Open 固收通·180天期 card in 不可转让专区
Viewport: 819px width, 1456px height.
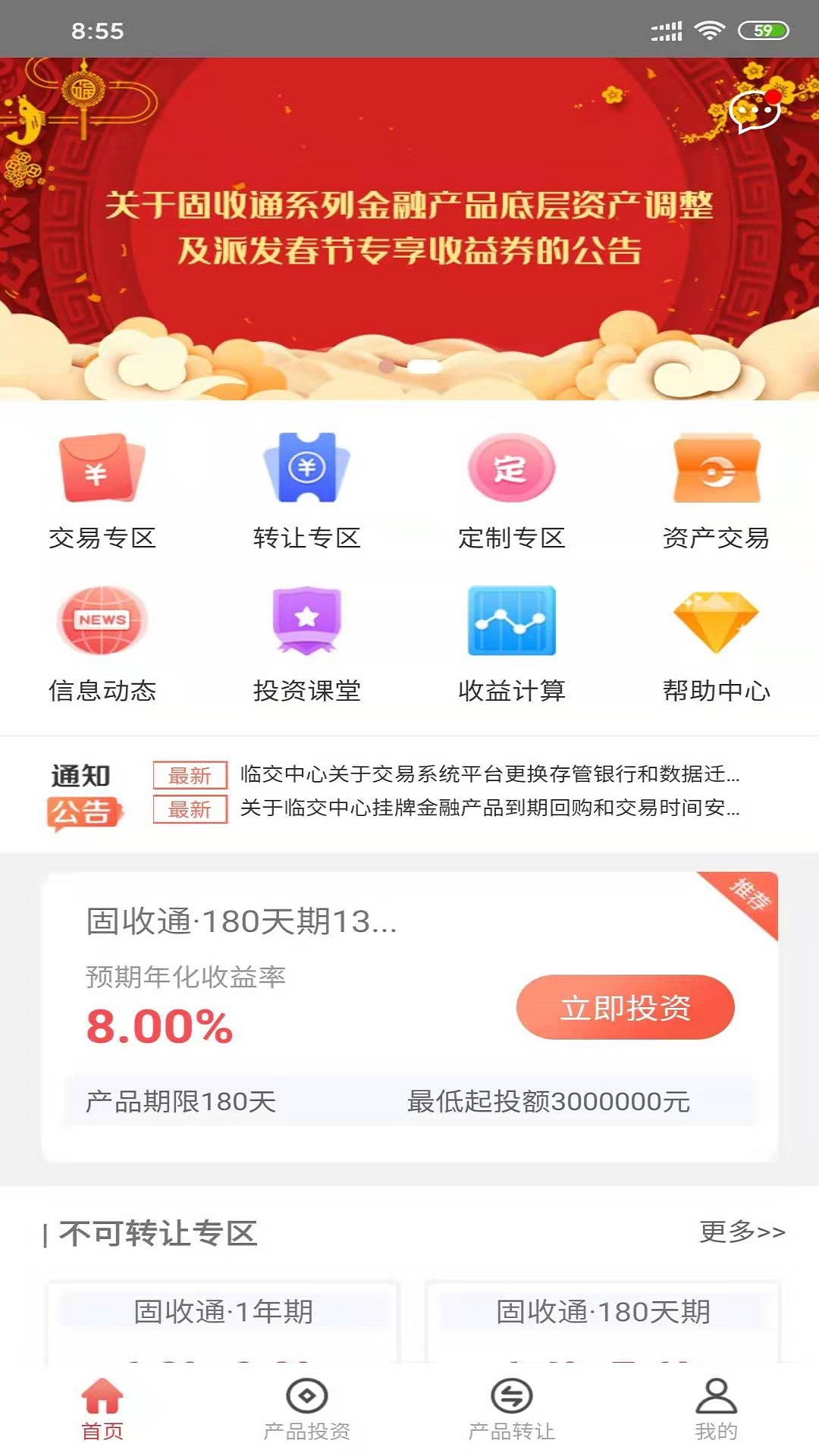(603, 1319)
